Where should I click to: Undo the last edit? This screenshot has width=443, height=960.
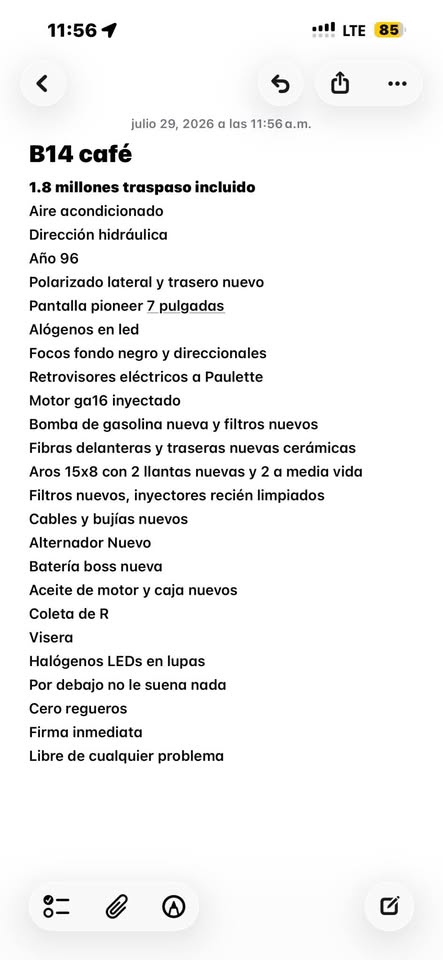click(x=280, y=84)
